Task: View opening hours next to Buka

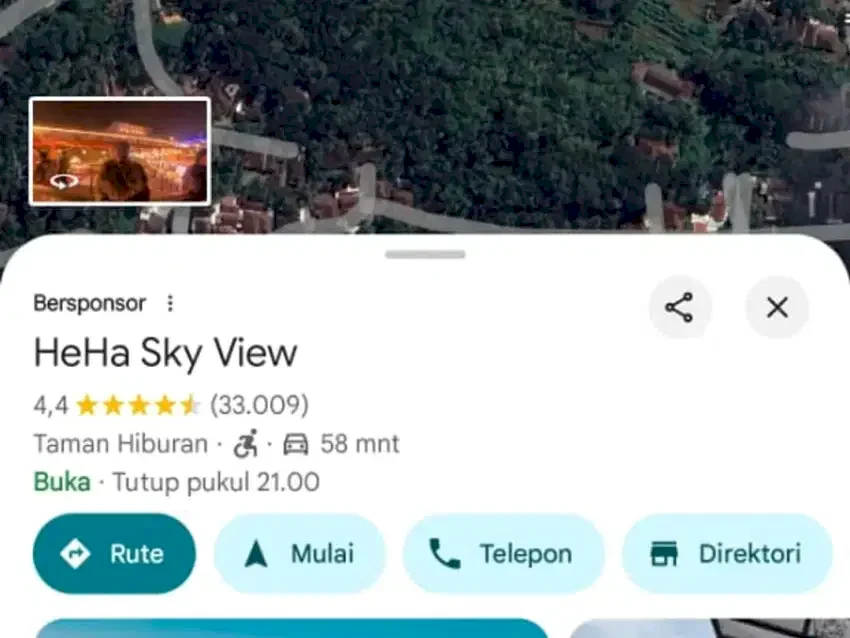Action: pyautogui.click(x=215, y=482)
